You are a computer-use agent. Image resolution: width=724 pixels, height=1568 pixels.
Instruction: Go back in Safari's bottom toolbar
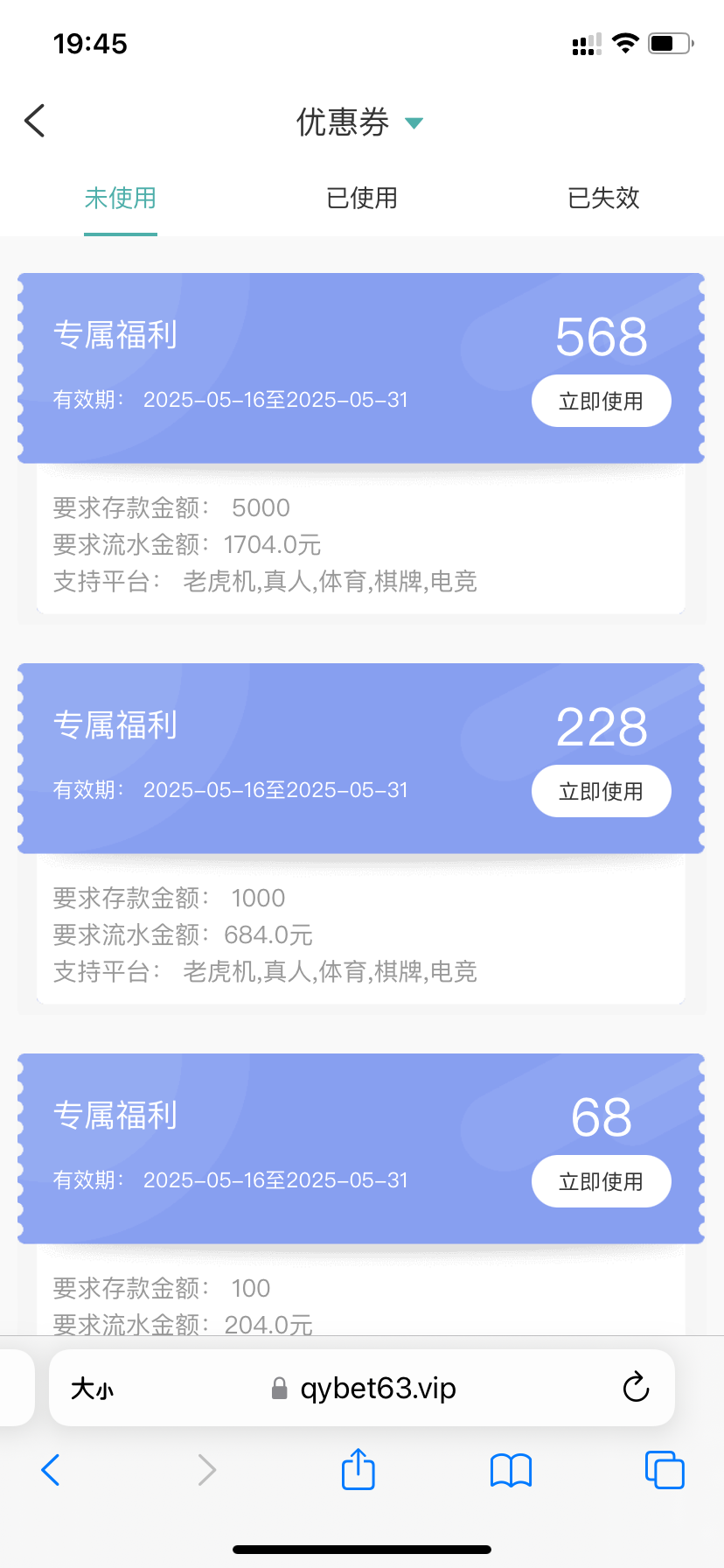tap(51, 1470)
